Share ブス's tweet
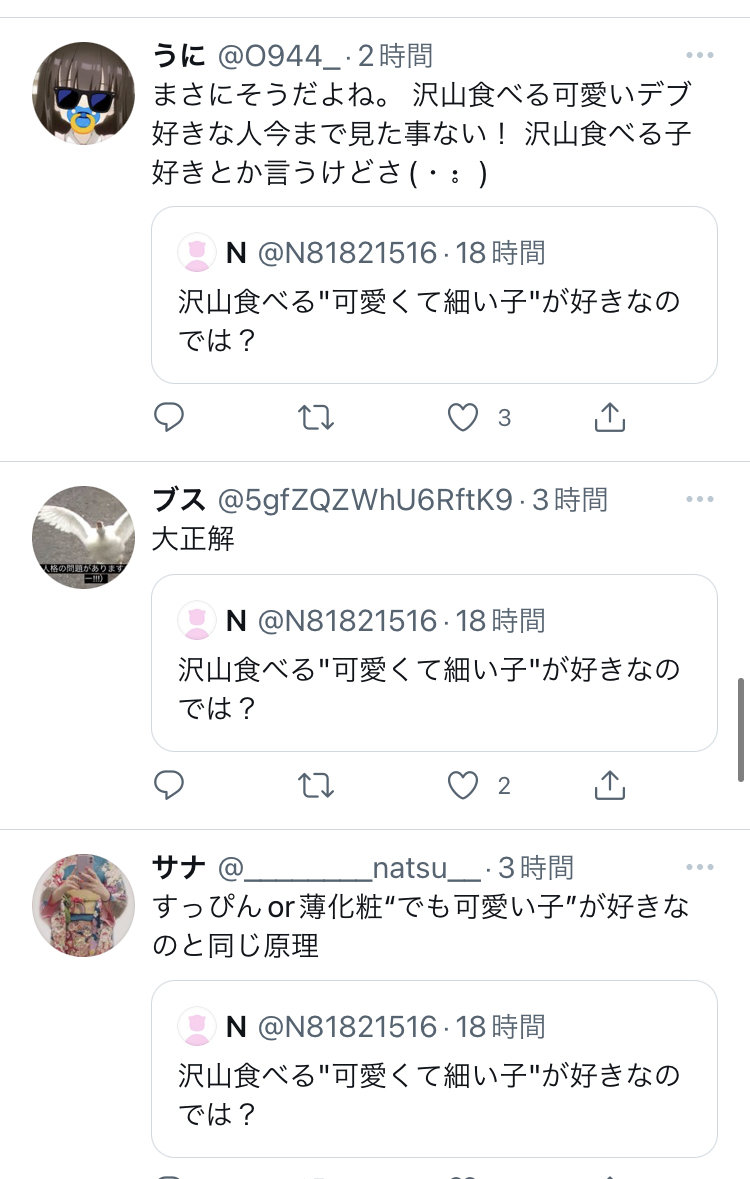This screenshot has width=750, height=1179. (x=609, y=786)
